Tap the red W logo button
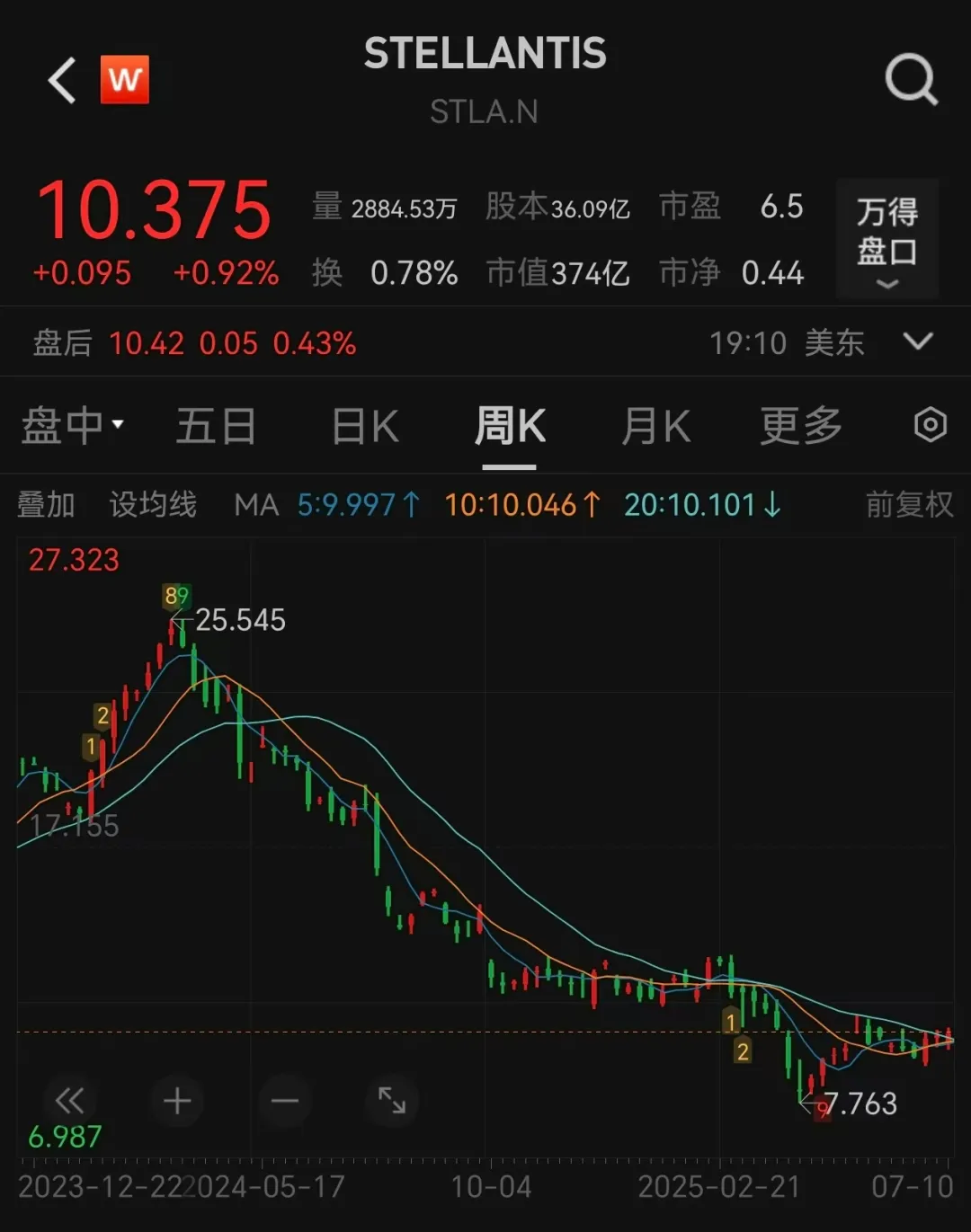This screenshot has width=971, height=1232. coord(125,81)
